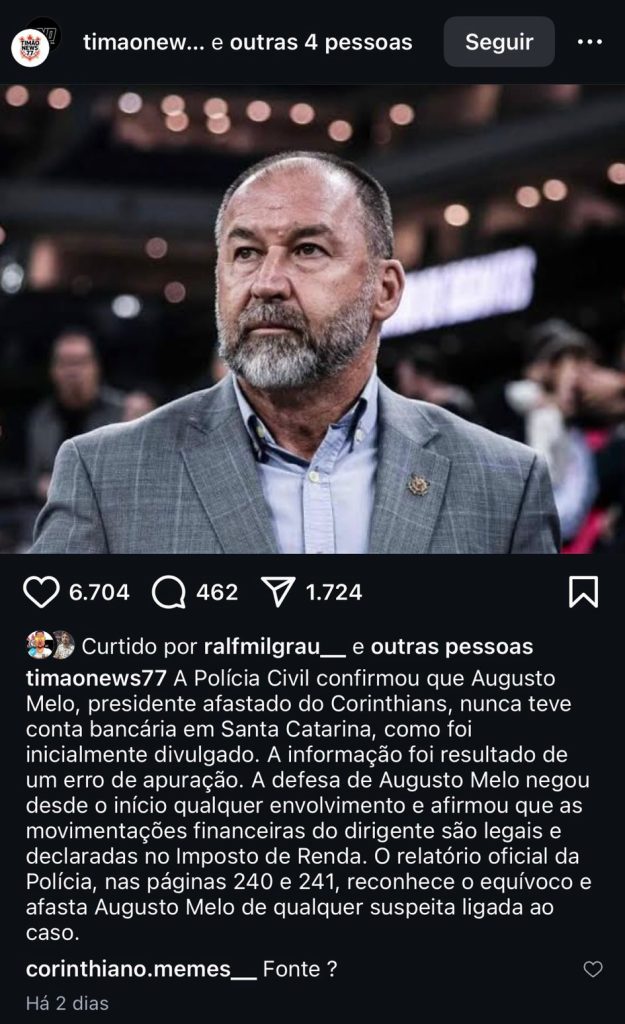Open the three-dot overflow menu
Image resolution: width=625 pixels, height=1024 pixels.
click(590, 43)
